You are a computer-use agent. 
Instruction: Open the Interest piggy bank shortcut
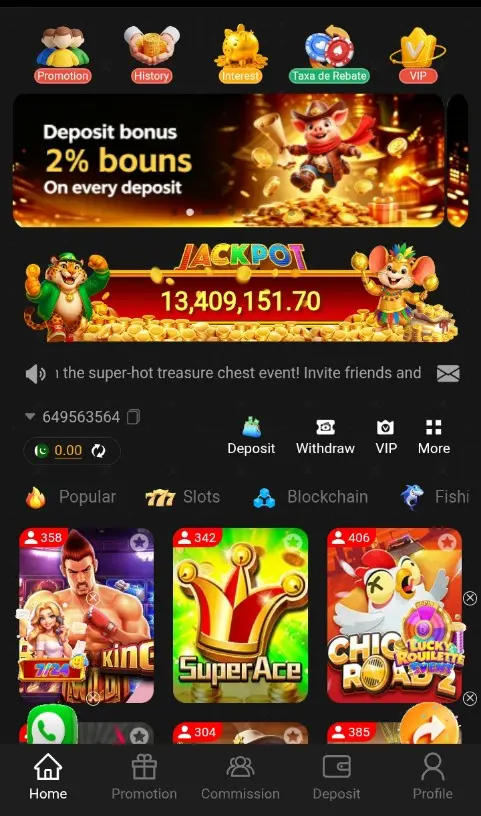(240, 55)
